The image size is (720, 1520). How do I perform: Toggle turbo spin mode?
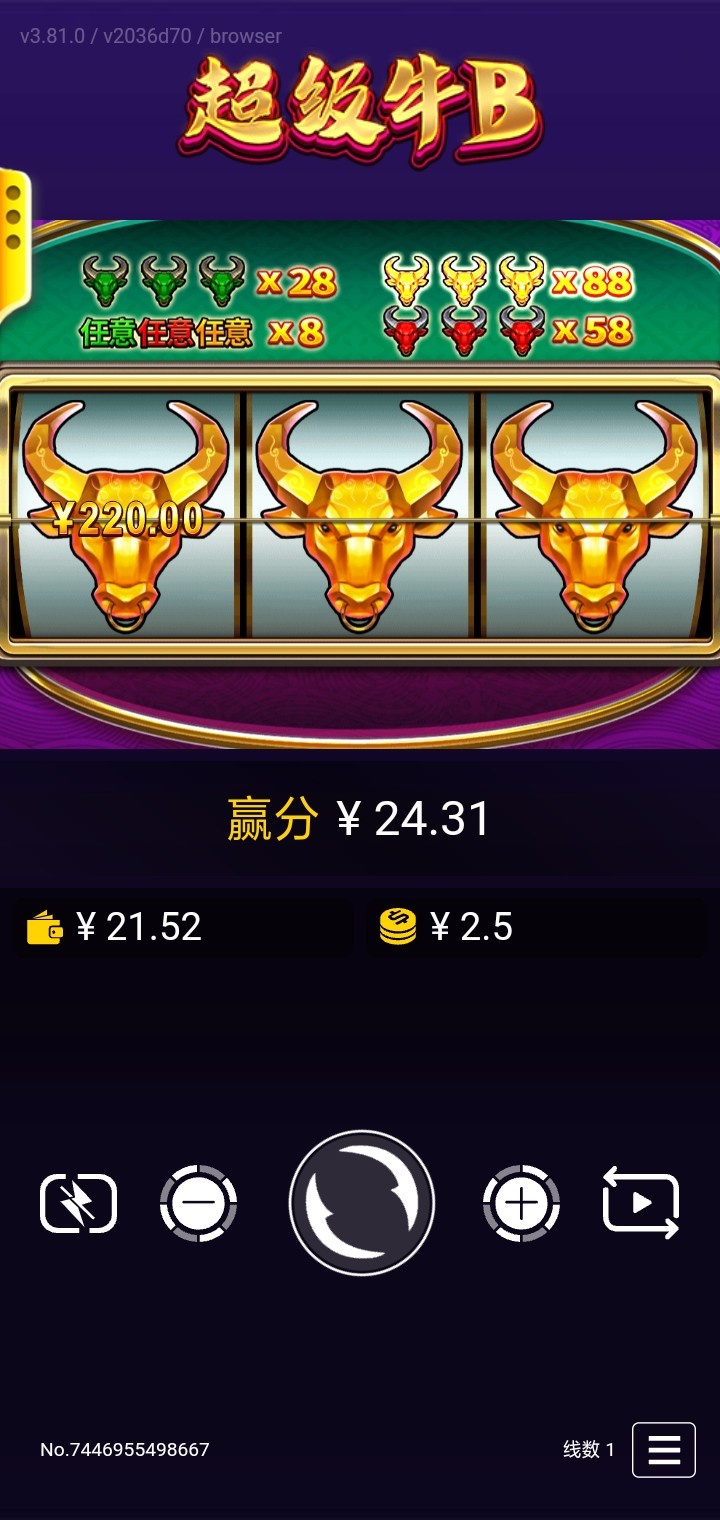coord(78,1203)
